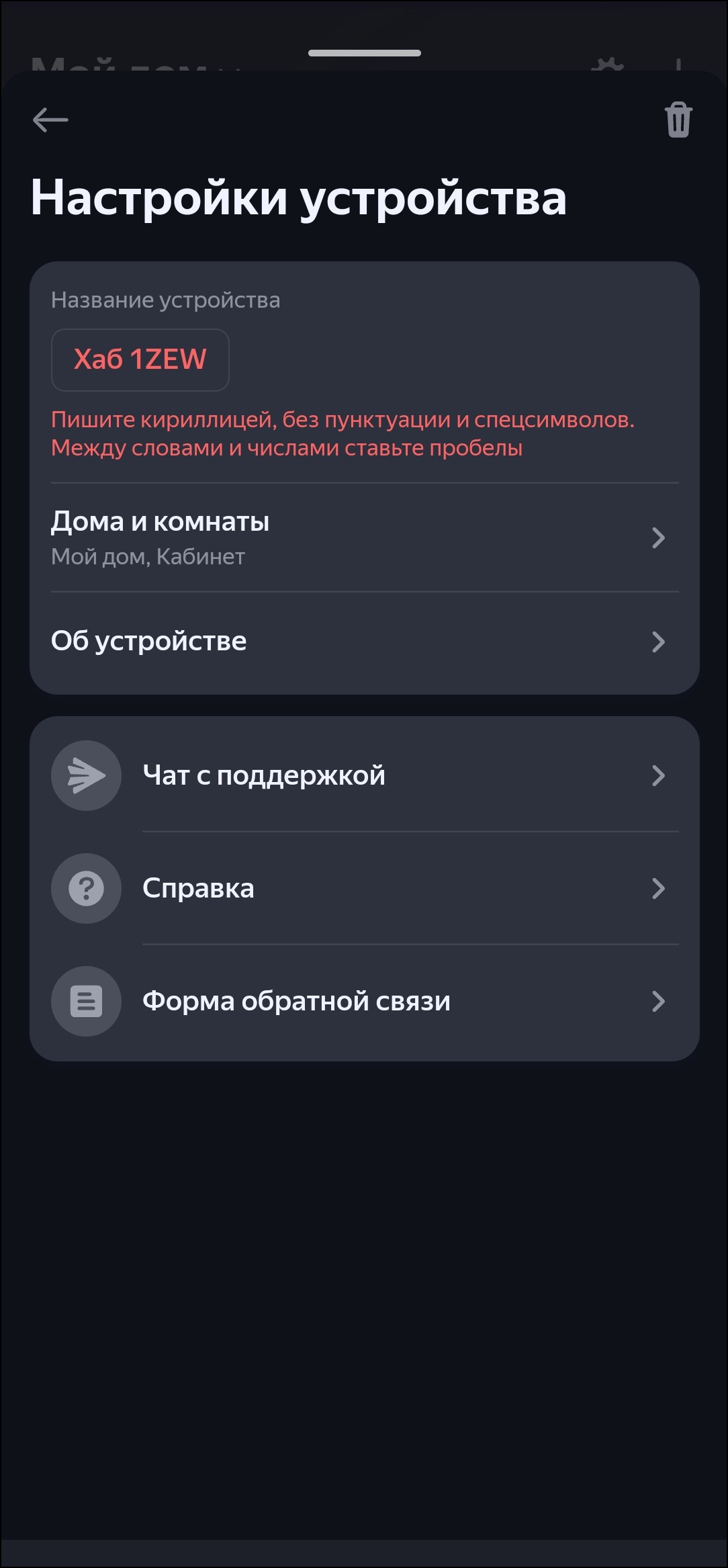This screenshot has width=728, height=1568.
Task: Open the Об устройстве row
Action: tap(364, 642)
